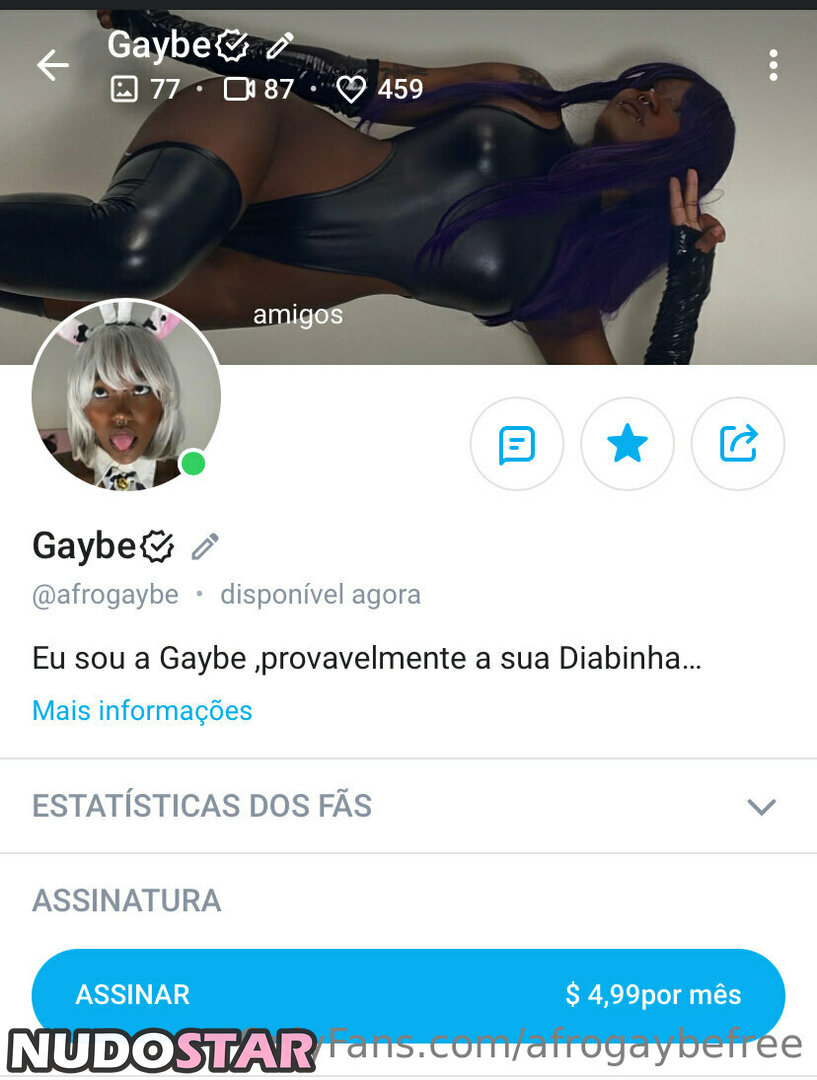Screen dimensions: 817x1080
Task: Expand Estatísticas dos fãs section
Action: coord(761,806)
